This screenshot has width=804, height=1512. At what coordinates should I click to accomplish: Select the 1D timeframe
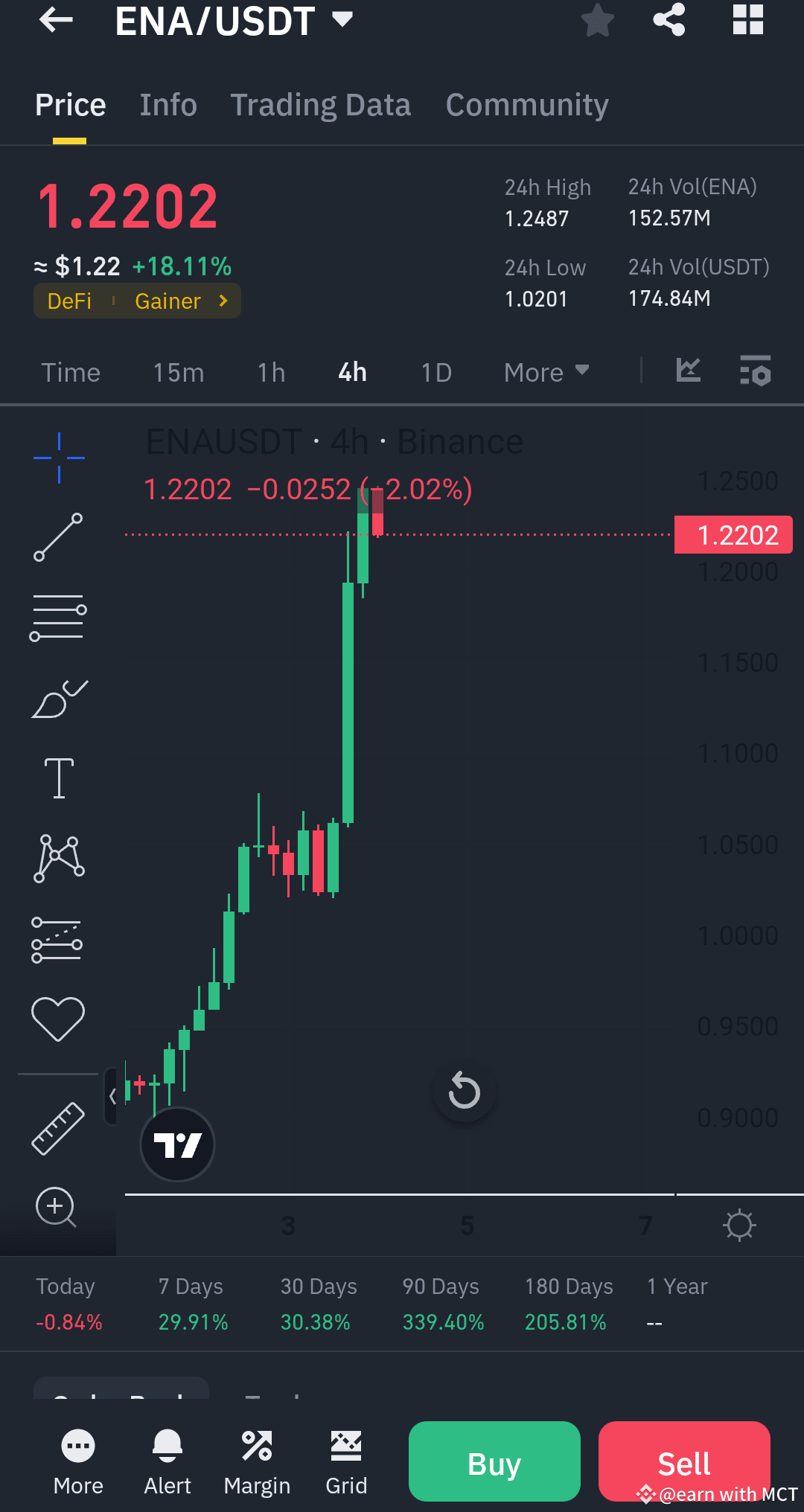435,371
